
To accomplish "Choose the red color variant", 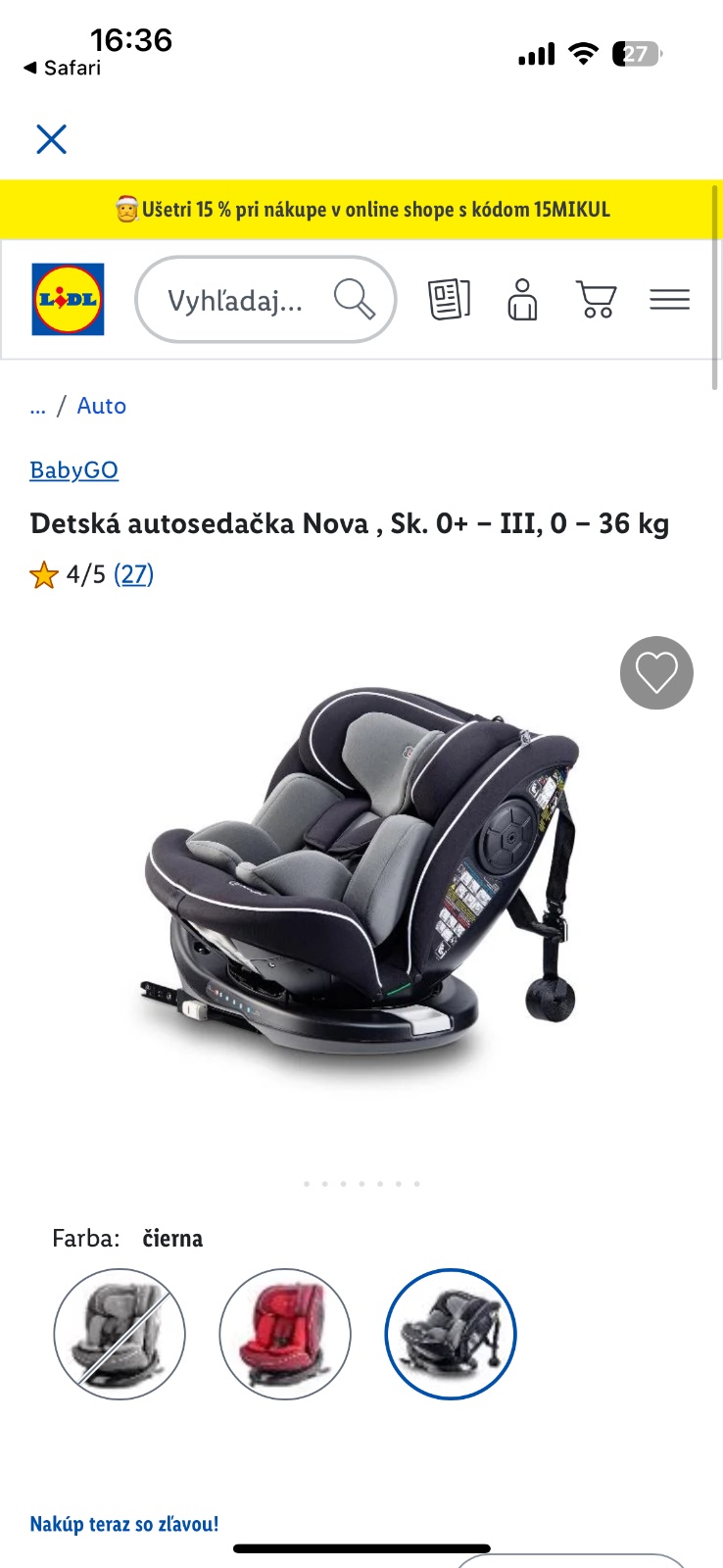I will 285,1334.
